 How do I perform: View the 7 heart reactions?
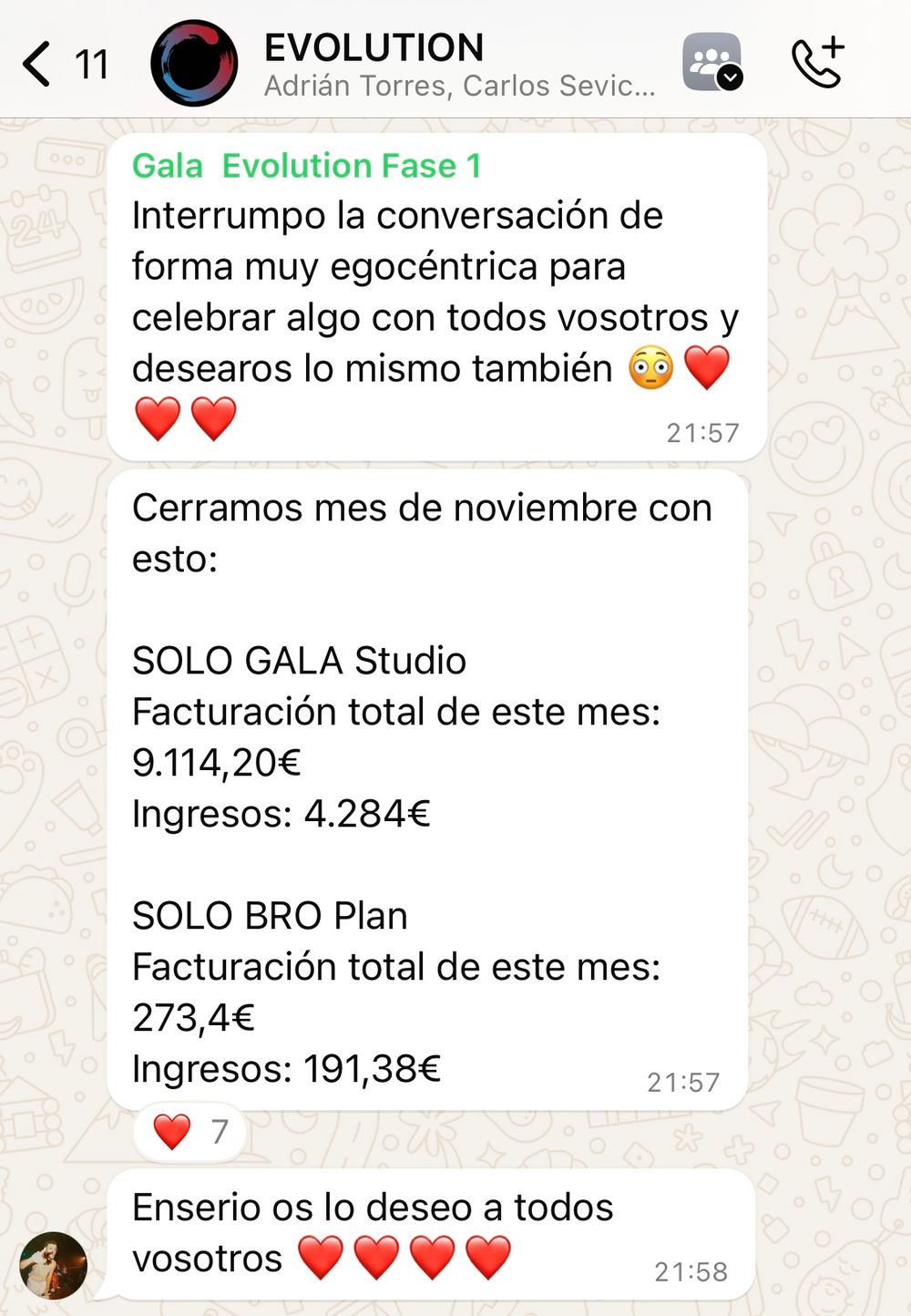(189, 1132)
